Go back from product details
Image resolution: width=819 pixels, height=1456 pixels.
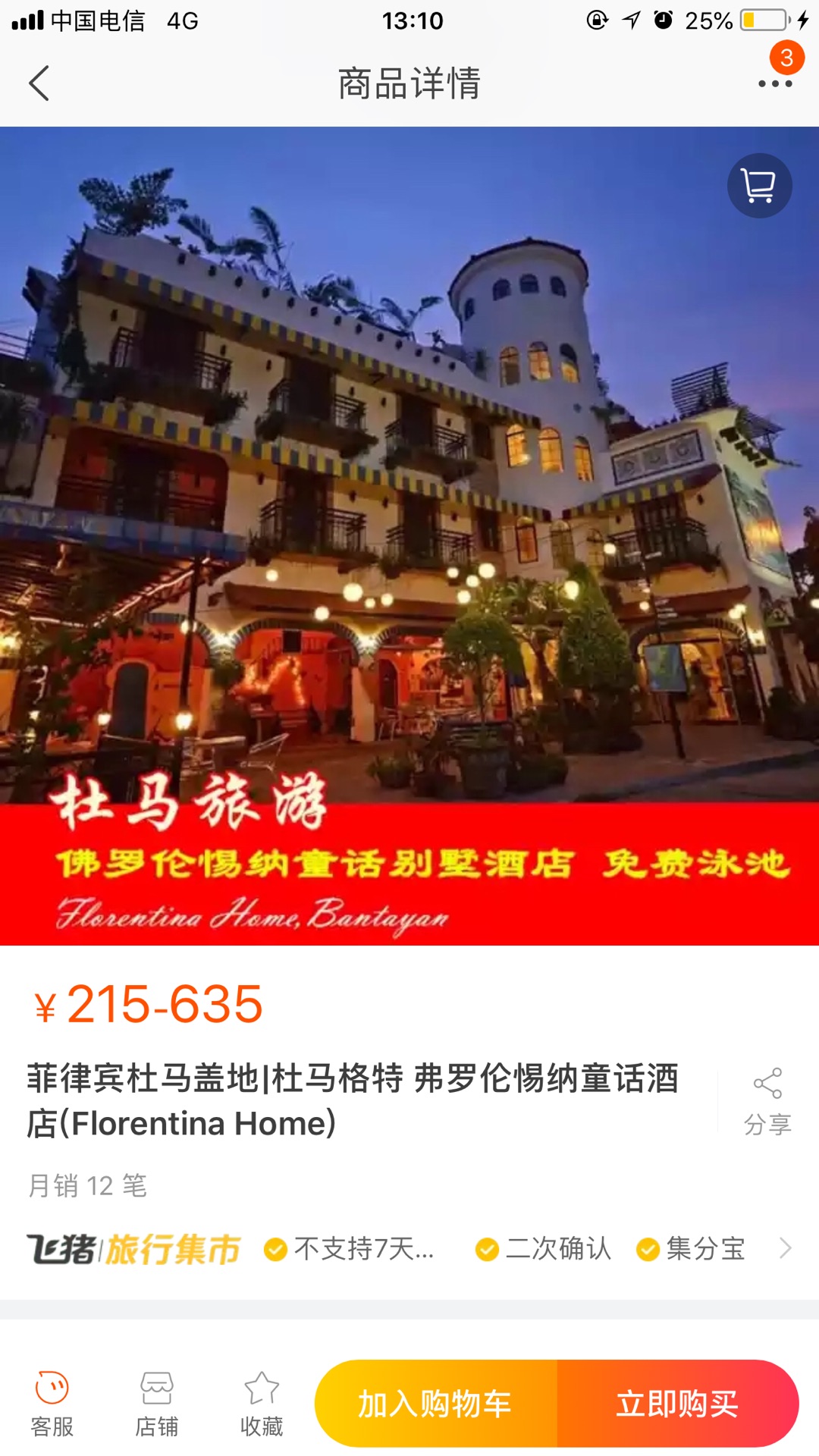coord(39,83)
